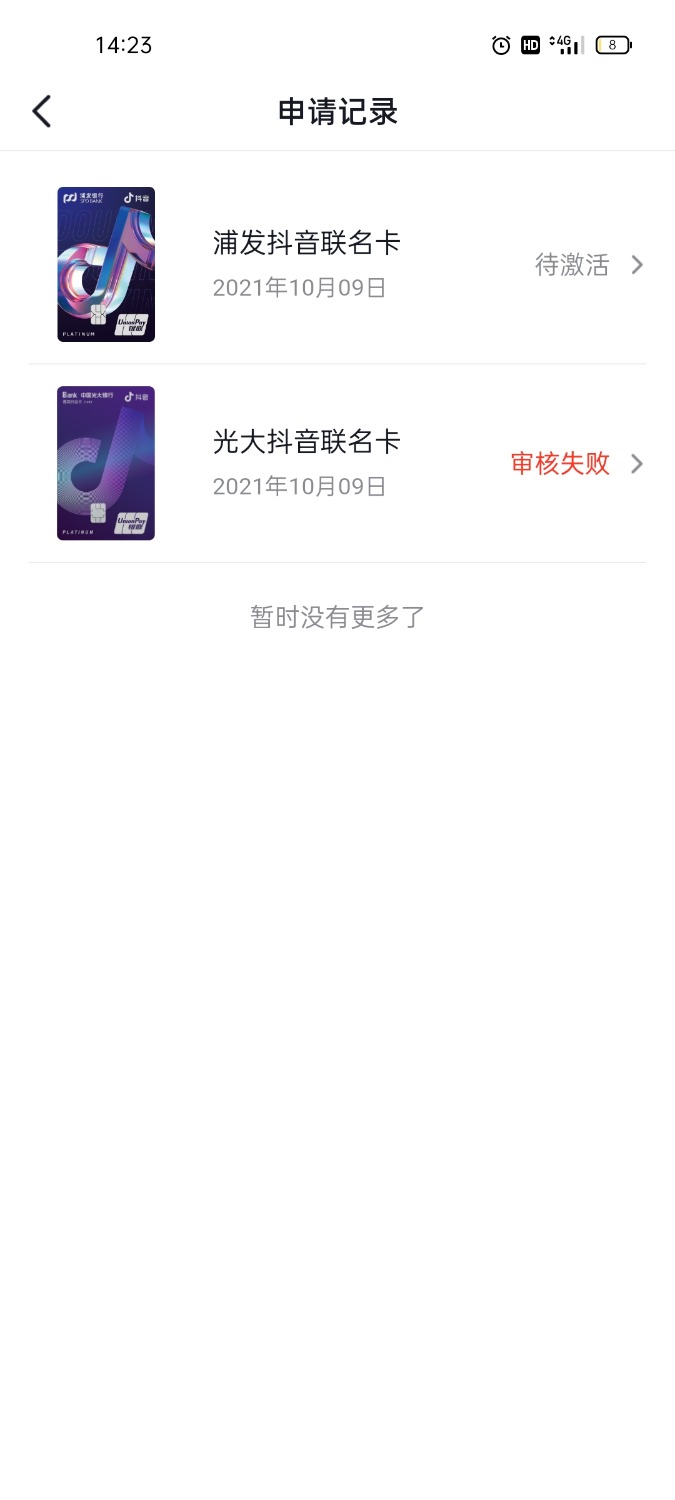Tap the 浦发抖音联名卡 card image

click(x=106, y=265)
